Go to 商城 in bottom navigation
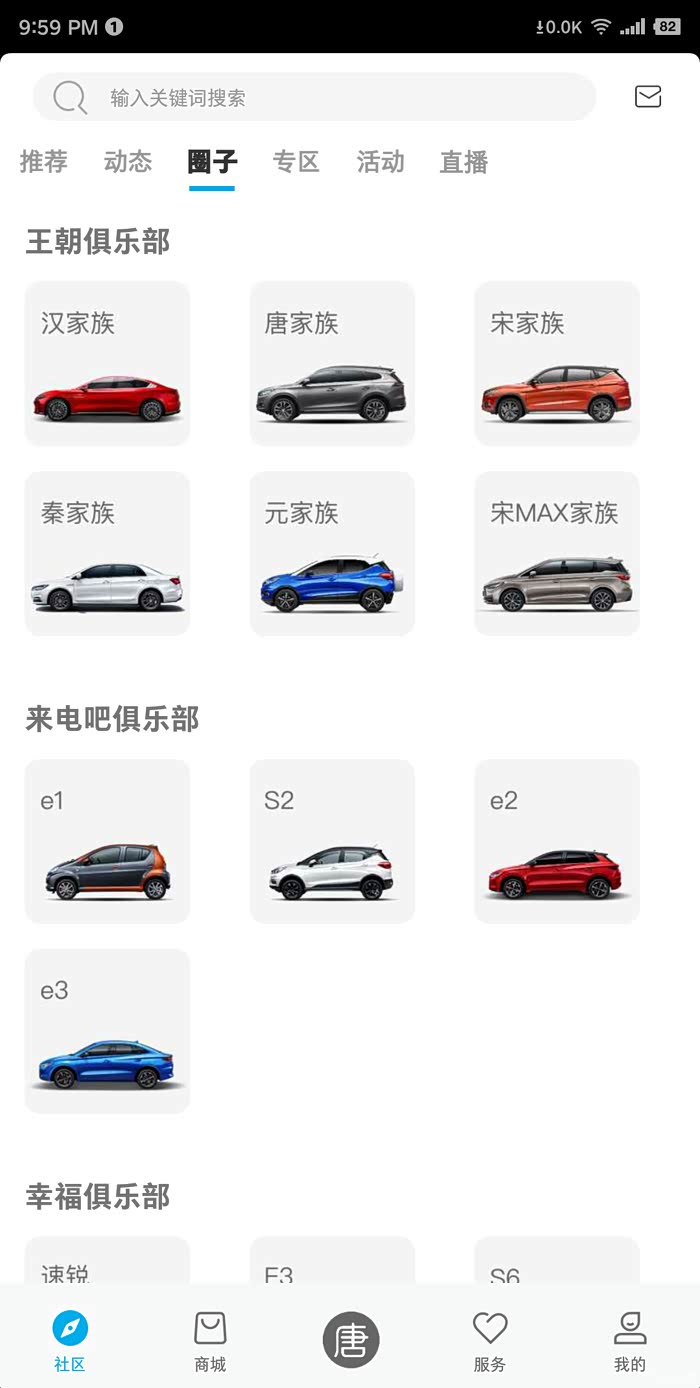 click(210, 1342)
